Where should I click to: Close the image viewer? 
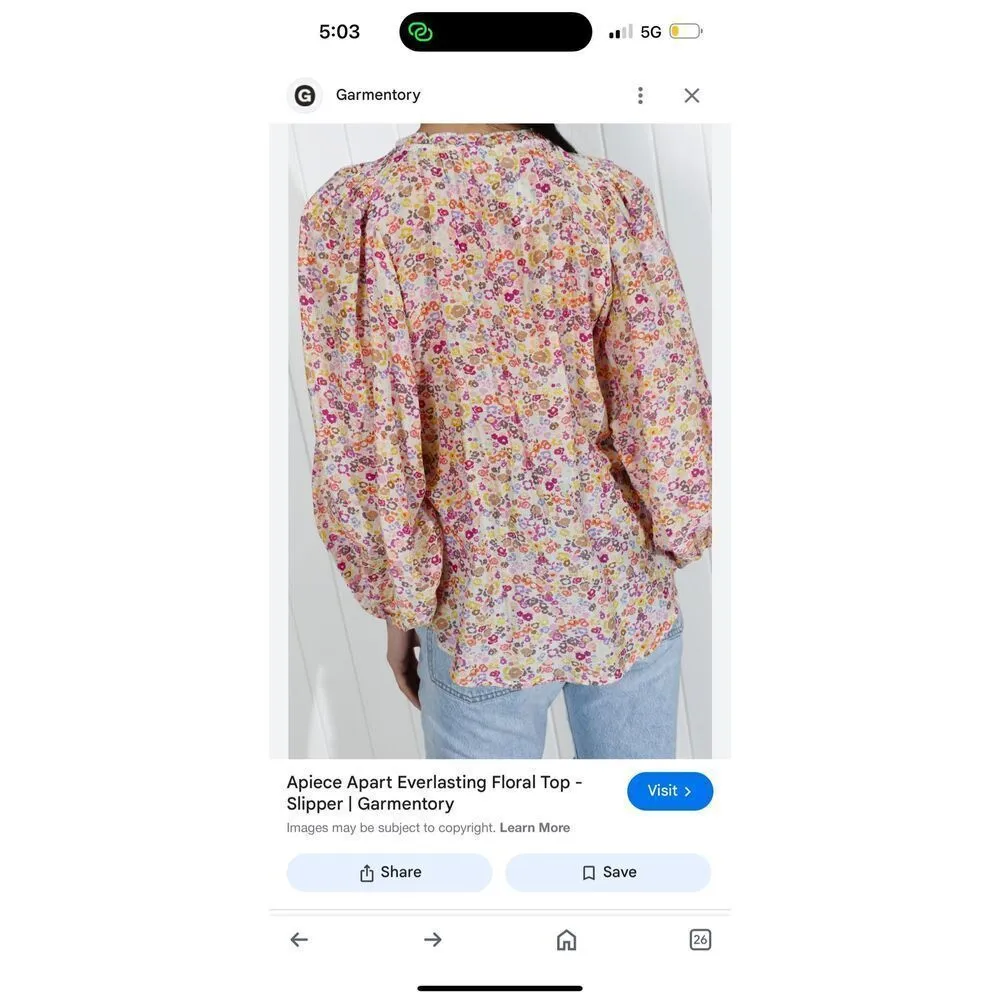691,95
